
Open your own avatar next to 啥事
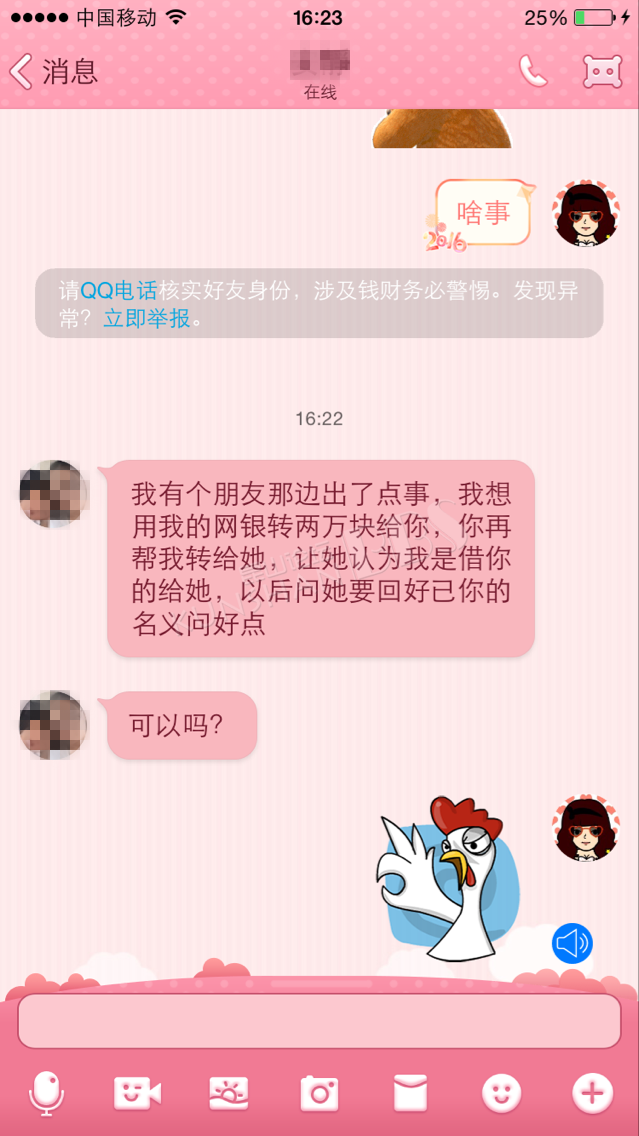tap(586, 214)
